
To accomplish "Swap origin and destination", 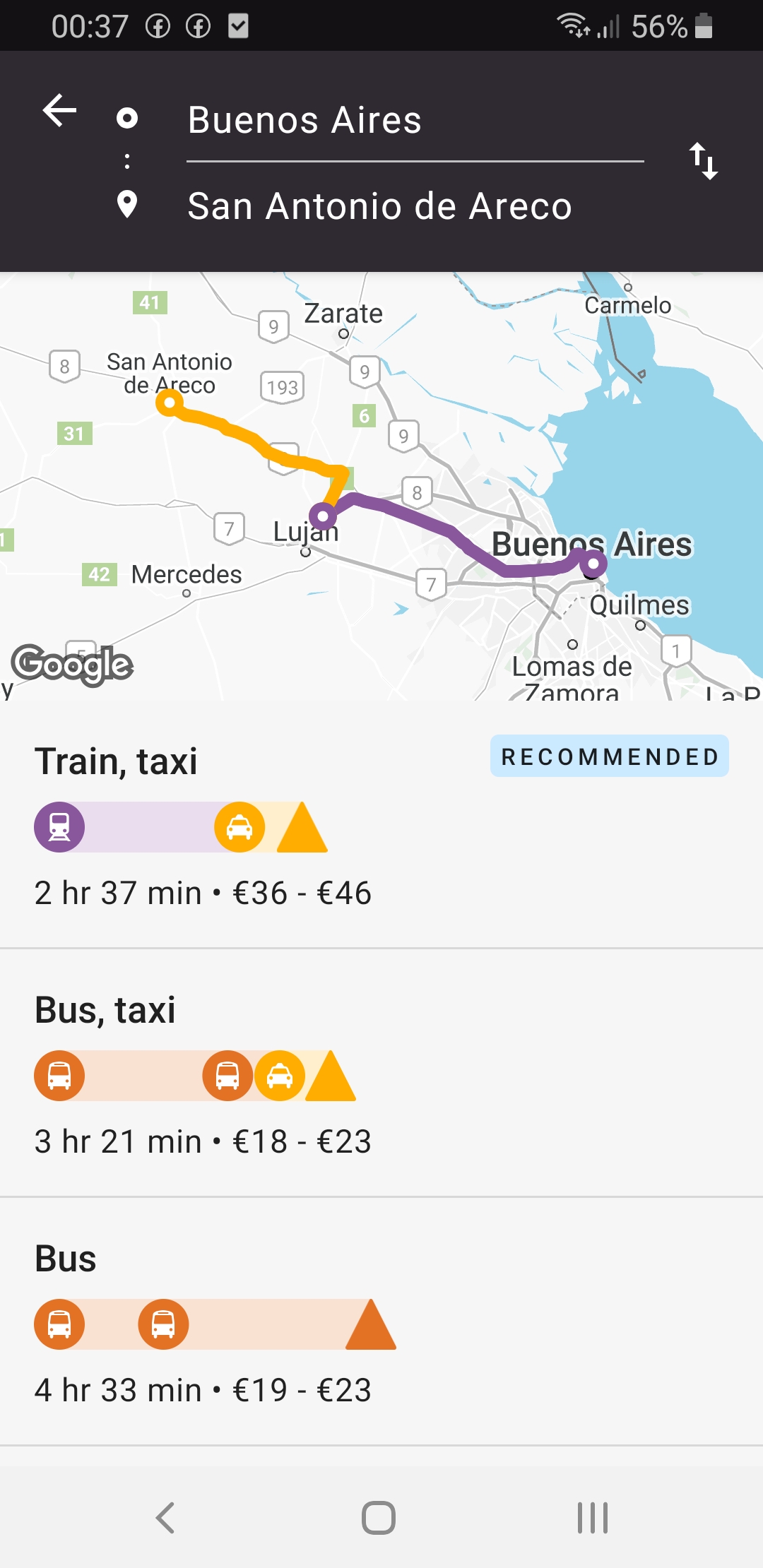I will point(704,161).
